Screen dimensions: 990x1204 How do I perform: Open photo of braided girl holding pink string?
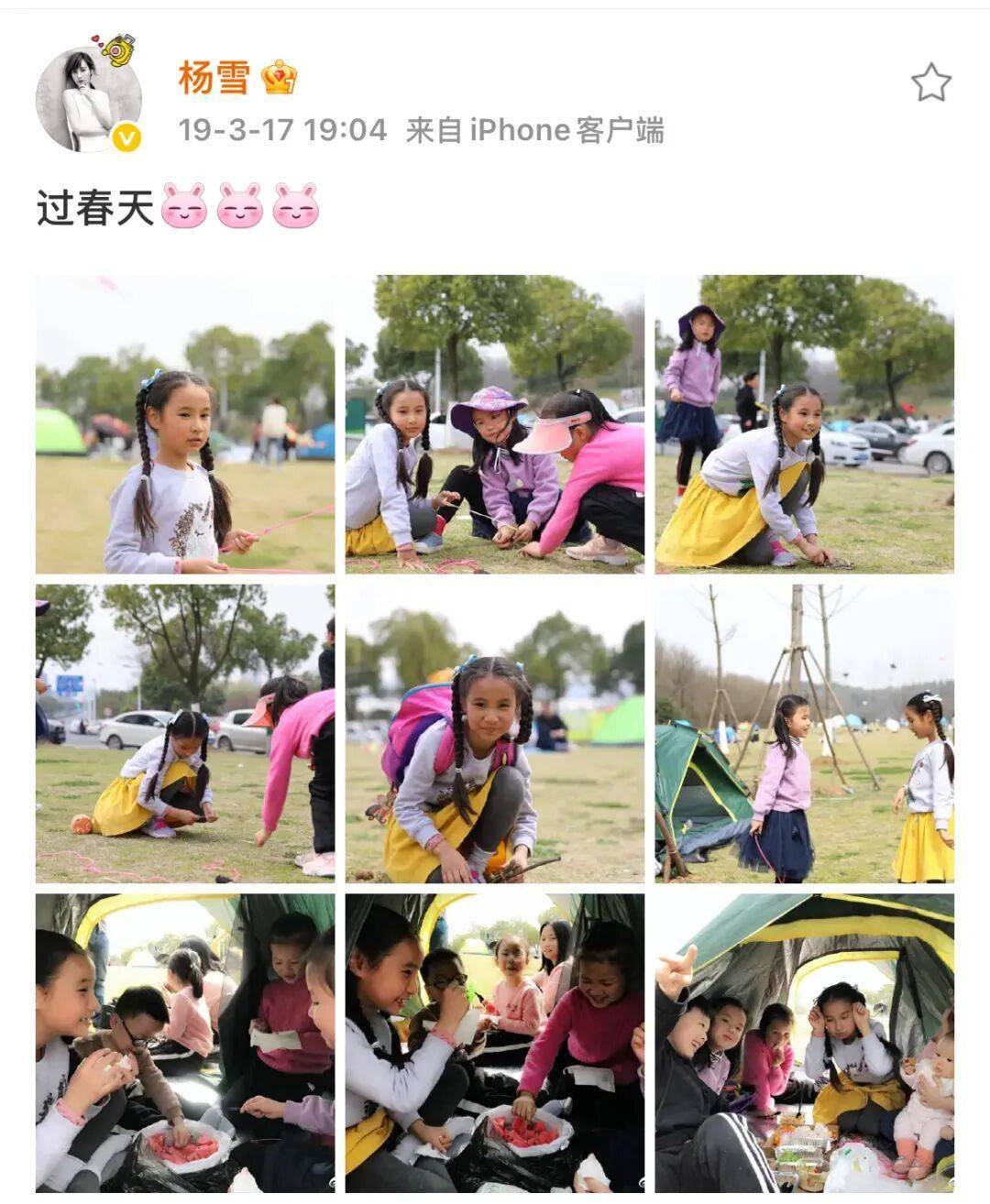[185, 424]
